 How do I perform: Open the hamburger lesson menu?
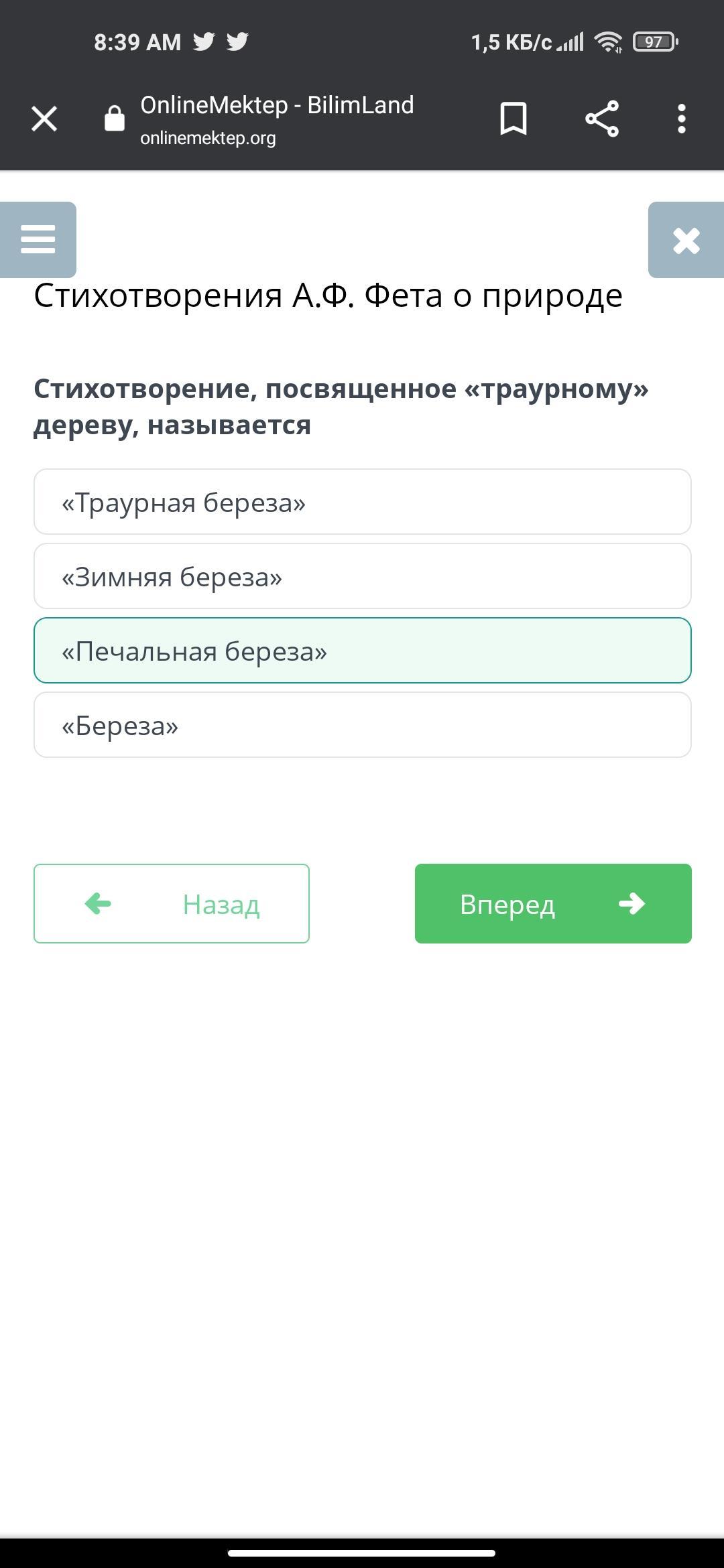tap(38, 239)
